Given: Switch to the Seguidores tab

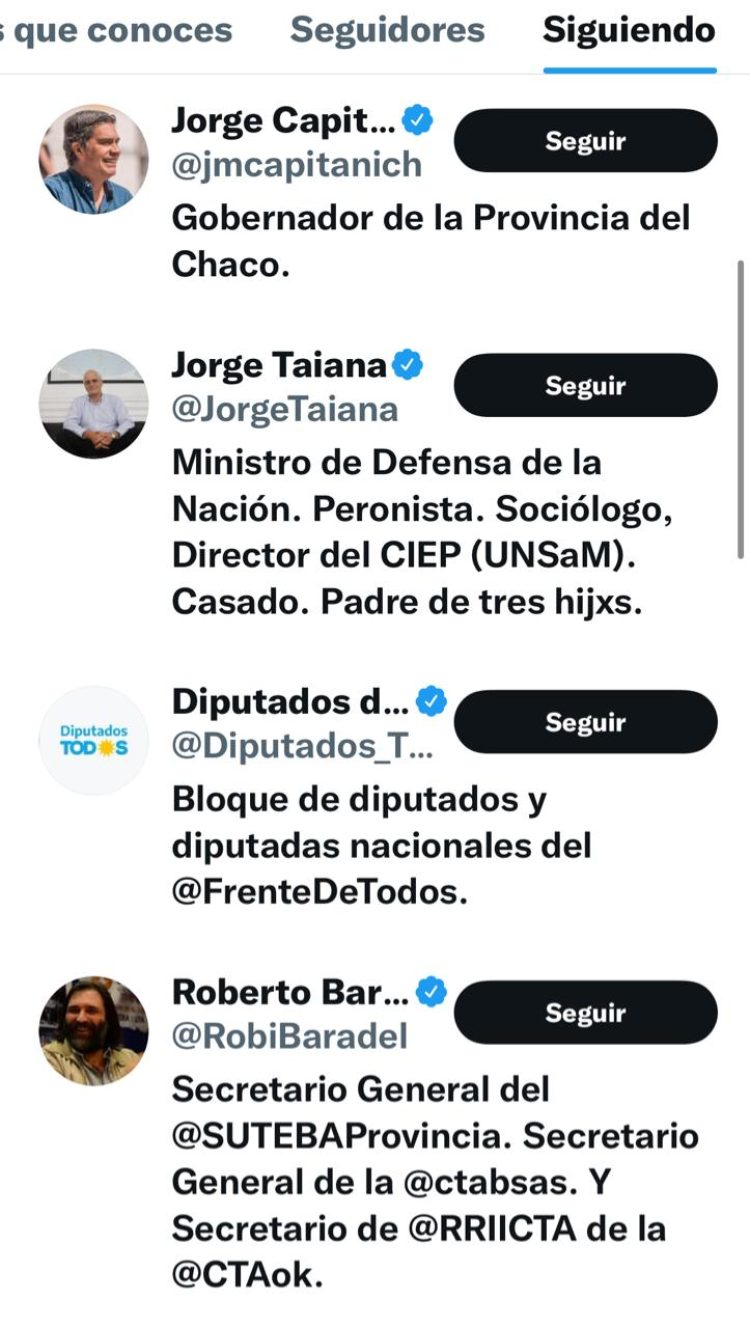Looking at the screenshot, I should tap(387, 30).
